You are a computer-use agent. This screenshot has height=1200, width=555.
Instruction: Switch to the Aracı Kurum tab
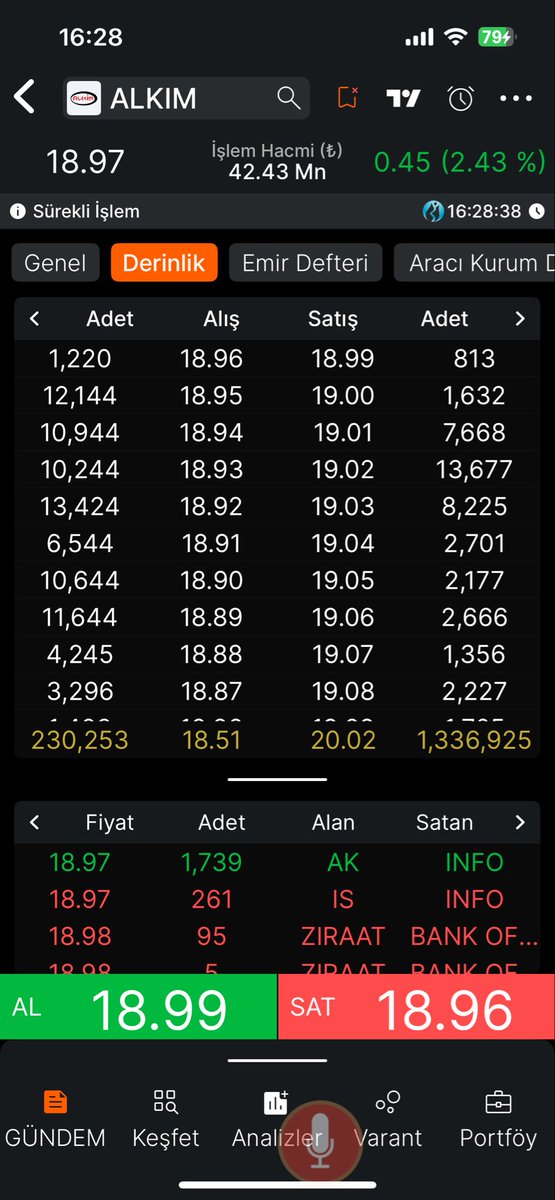[474, 263]
